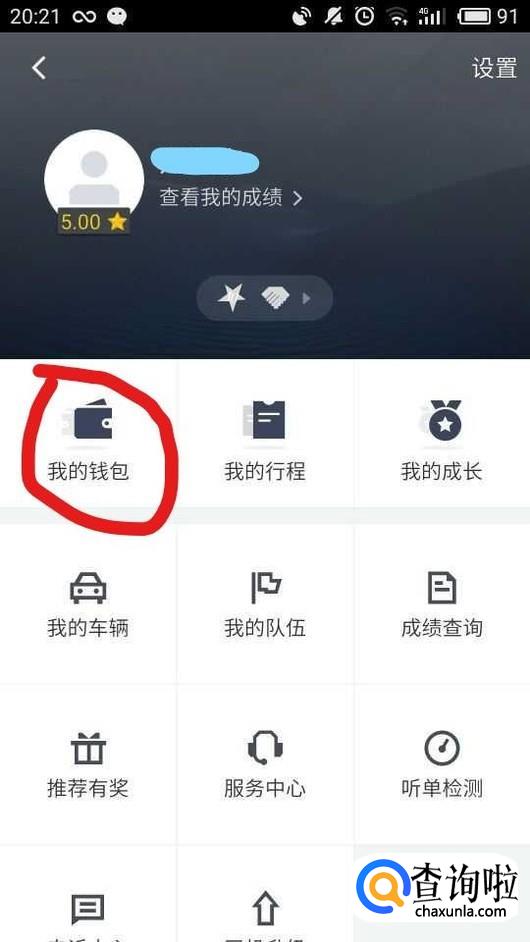Open 我的车辆

[88, 604]
